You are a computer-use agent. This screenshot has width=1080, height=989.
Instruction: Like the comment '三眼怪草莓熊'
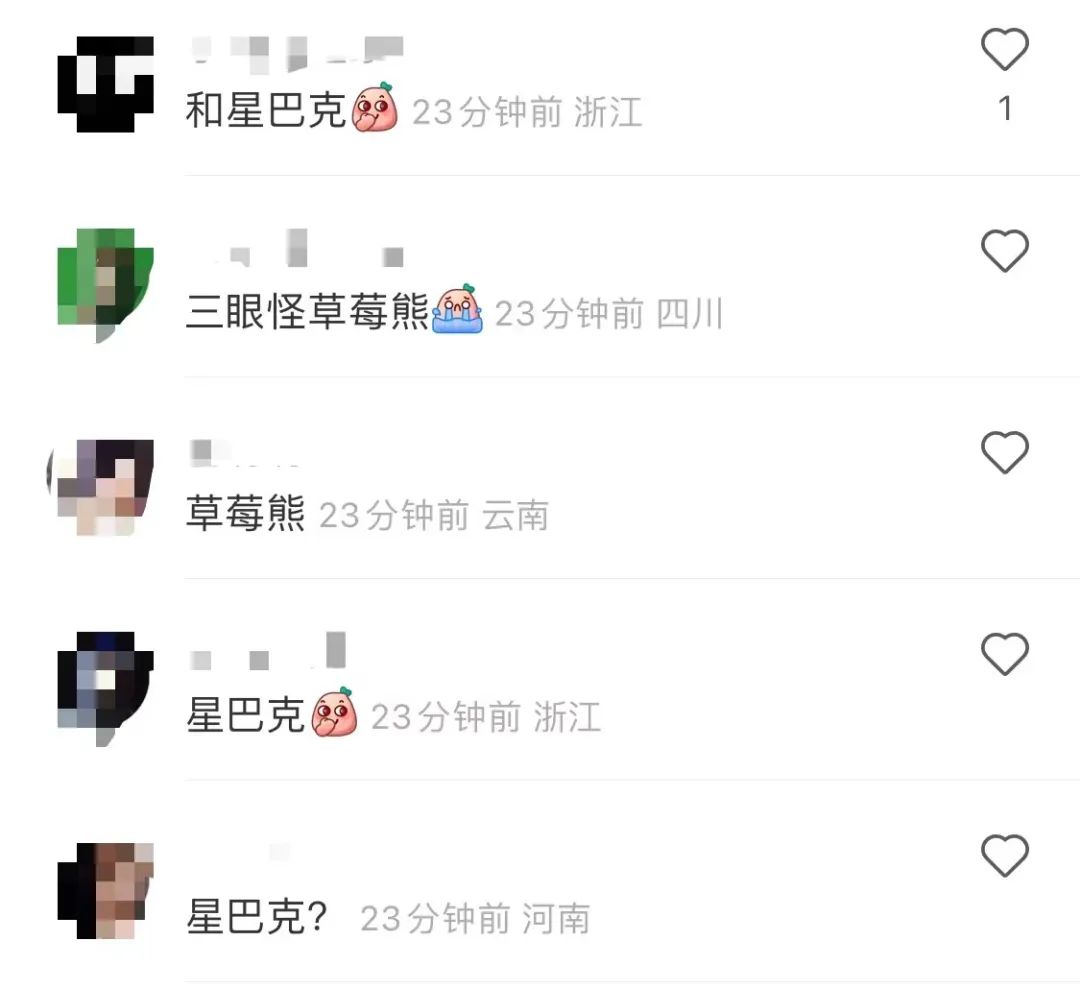click(x=1004, y=250)
